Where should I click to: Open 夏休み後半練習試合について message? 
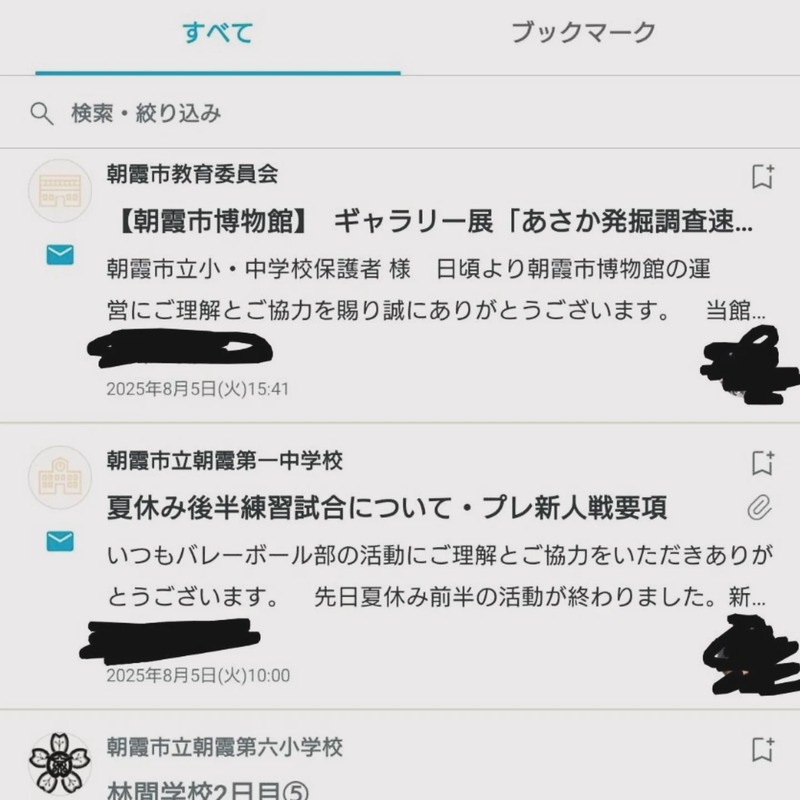point(386,508)
